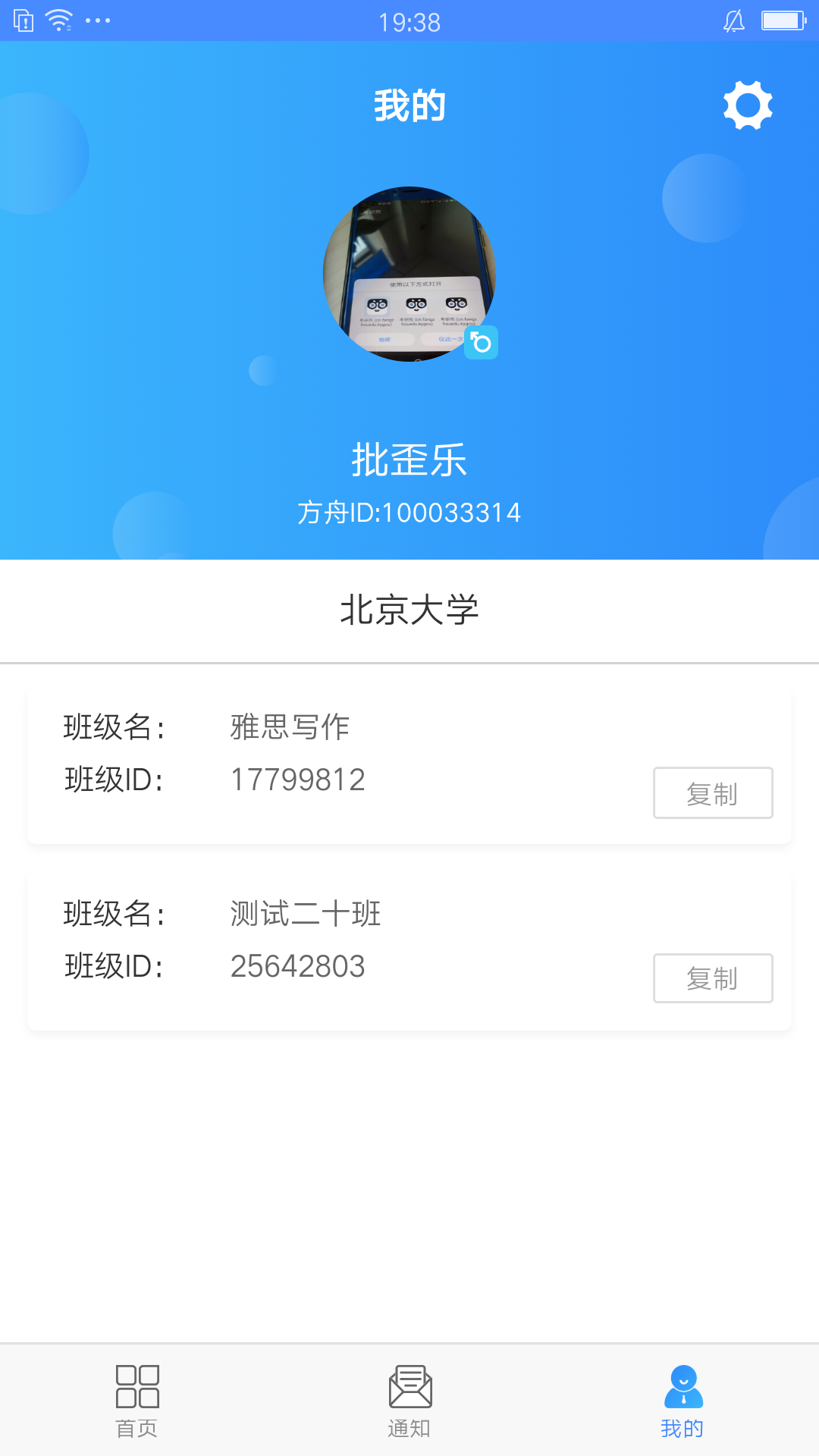Open the 通知 tab
The height and width of the screenshot is (1456, 819).
(409, 1401)
